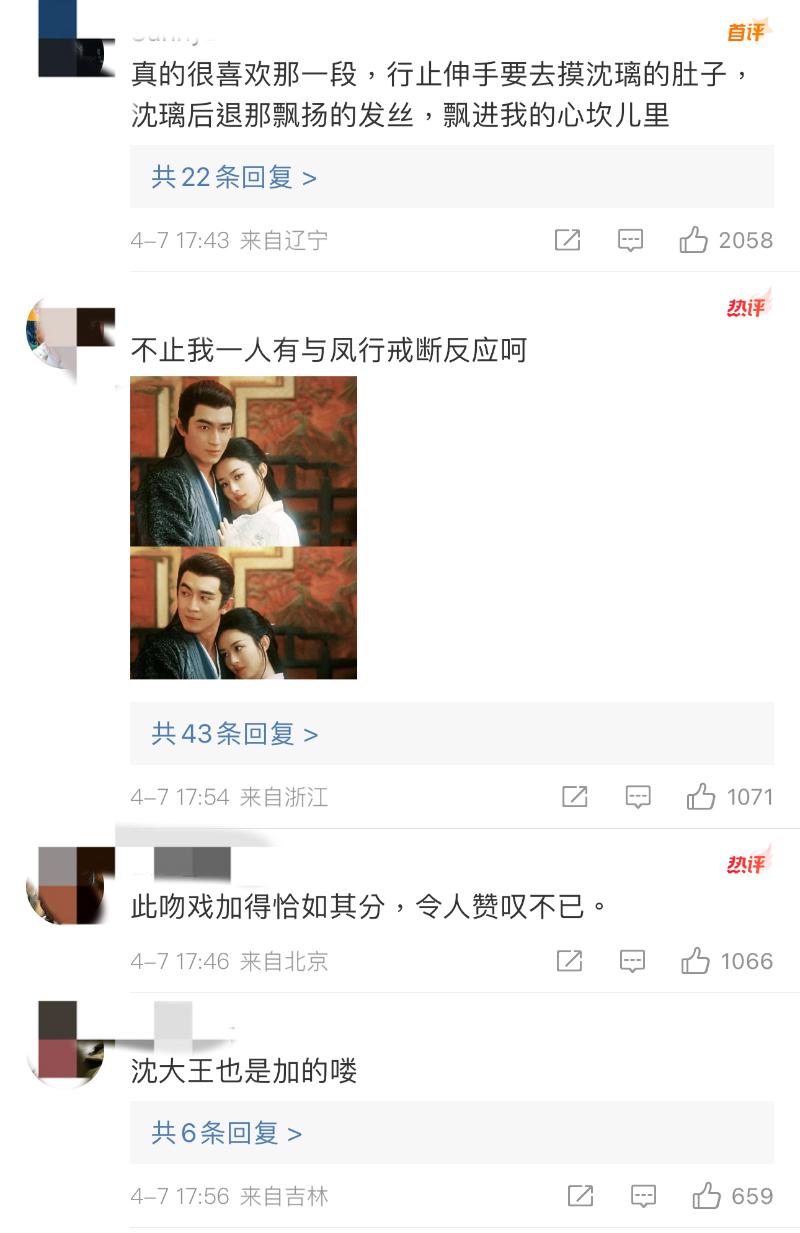Expand the 22 replies thread
Image resolution: width=800 pixels, height=1233 pixels.
tap(234, 178)
